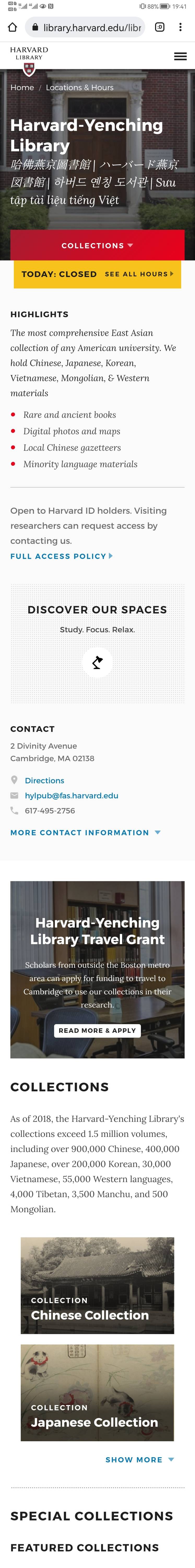This screenshot has height=1568, width=195.
Task: Tap Read More & Apply button
Action: (97, 1030)
